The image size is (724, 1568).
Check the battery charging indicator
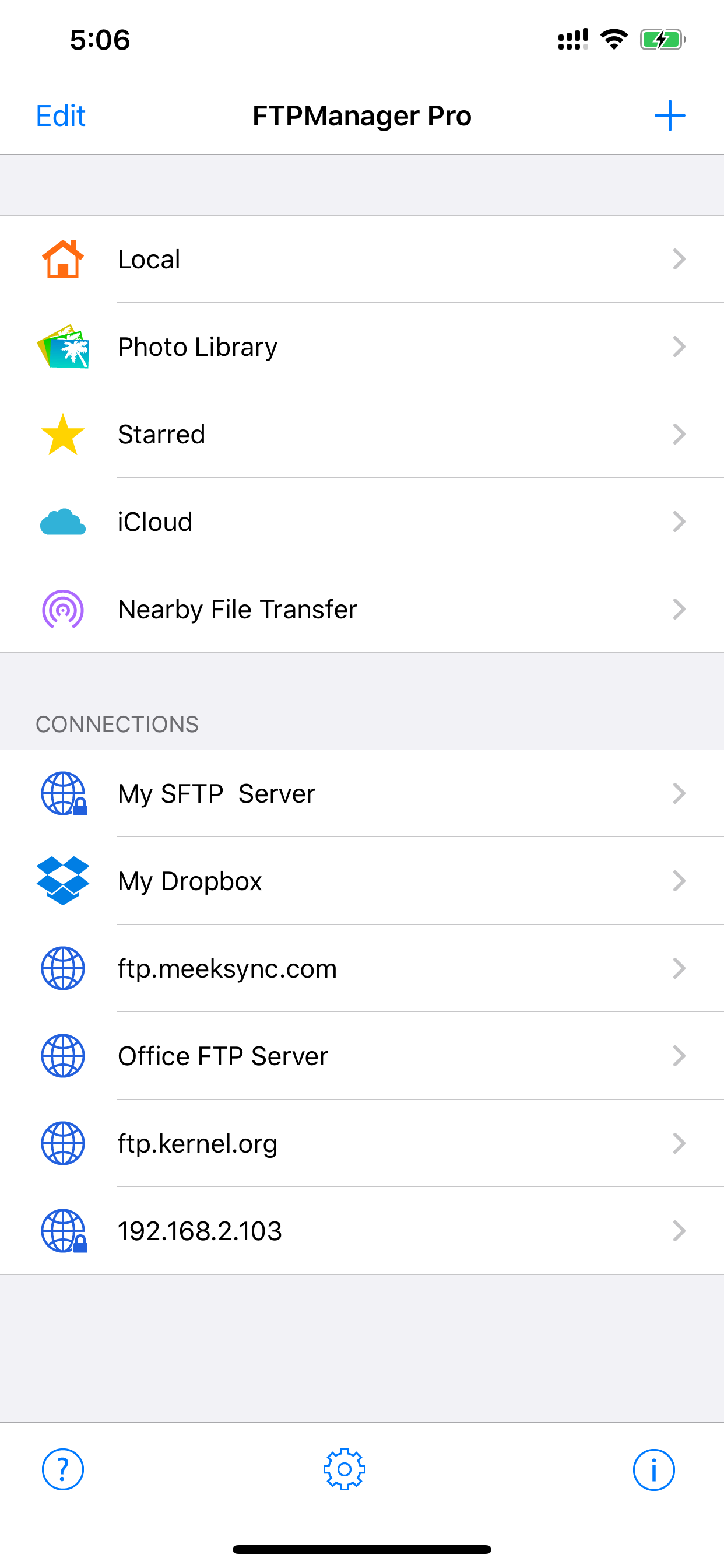click(659, 39)
